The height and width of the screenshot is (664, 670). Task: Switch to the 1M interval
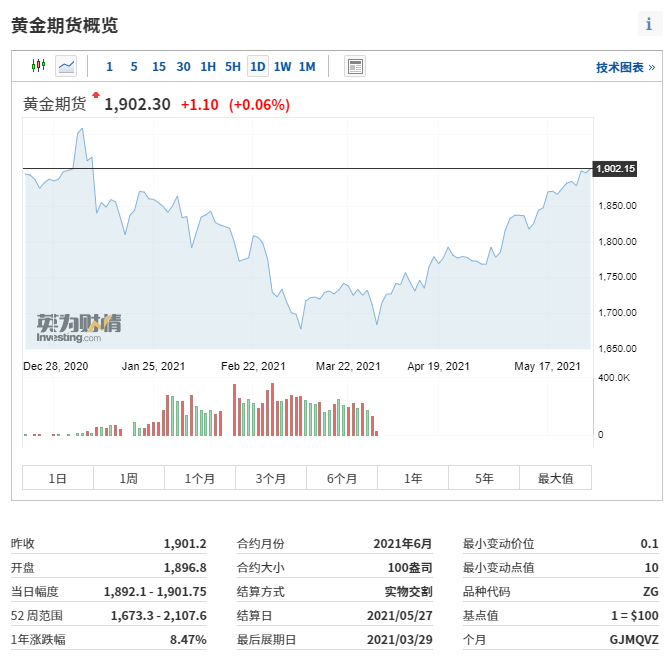307,67
